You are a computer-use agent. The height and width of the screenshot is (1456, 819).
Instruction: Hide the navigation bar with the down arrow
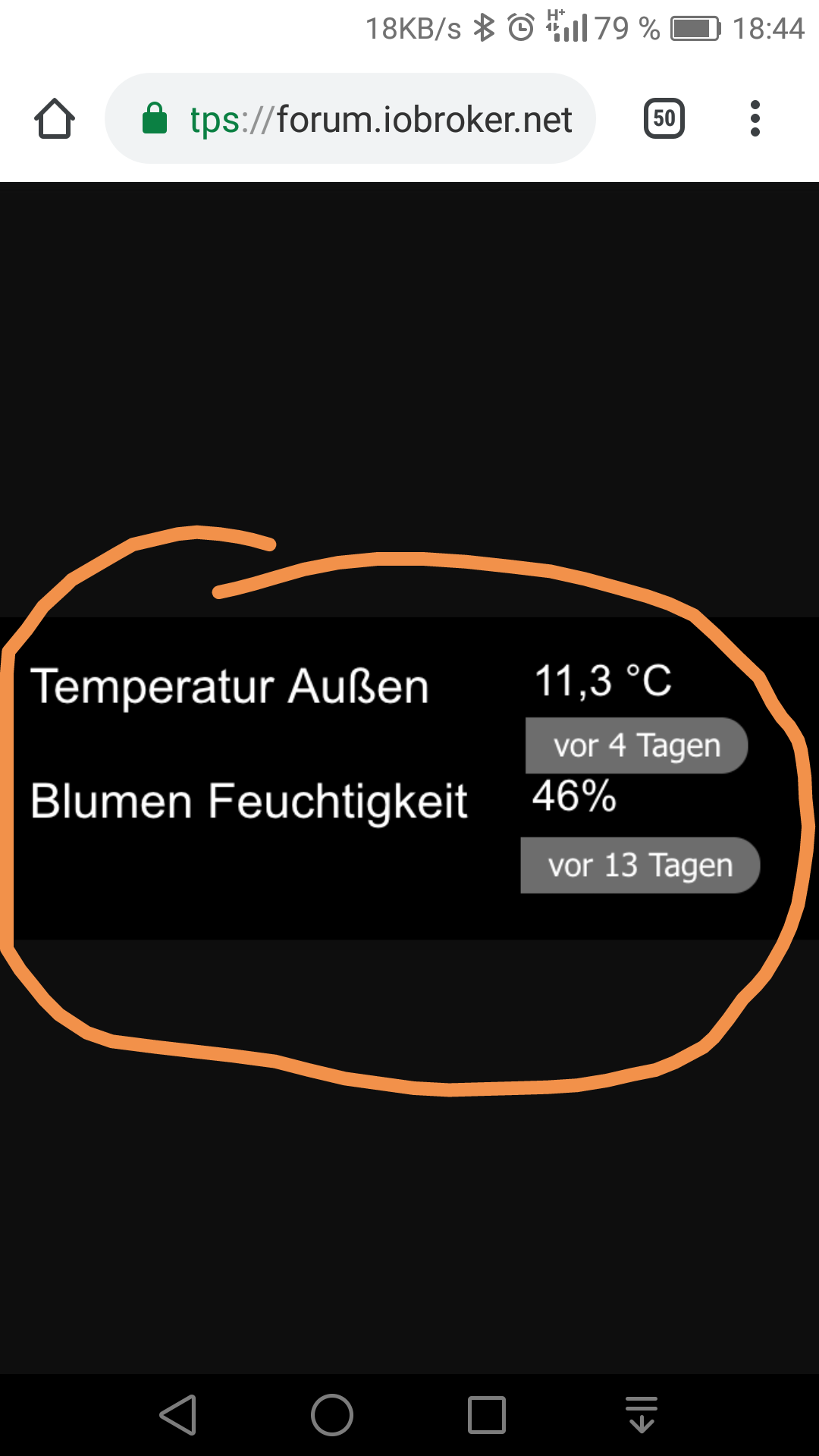click(x=642, y=1415)
